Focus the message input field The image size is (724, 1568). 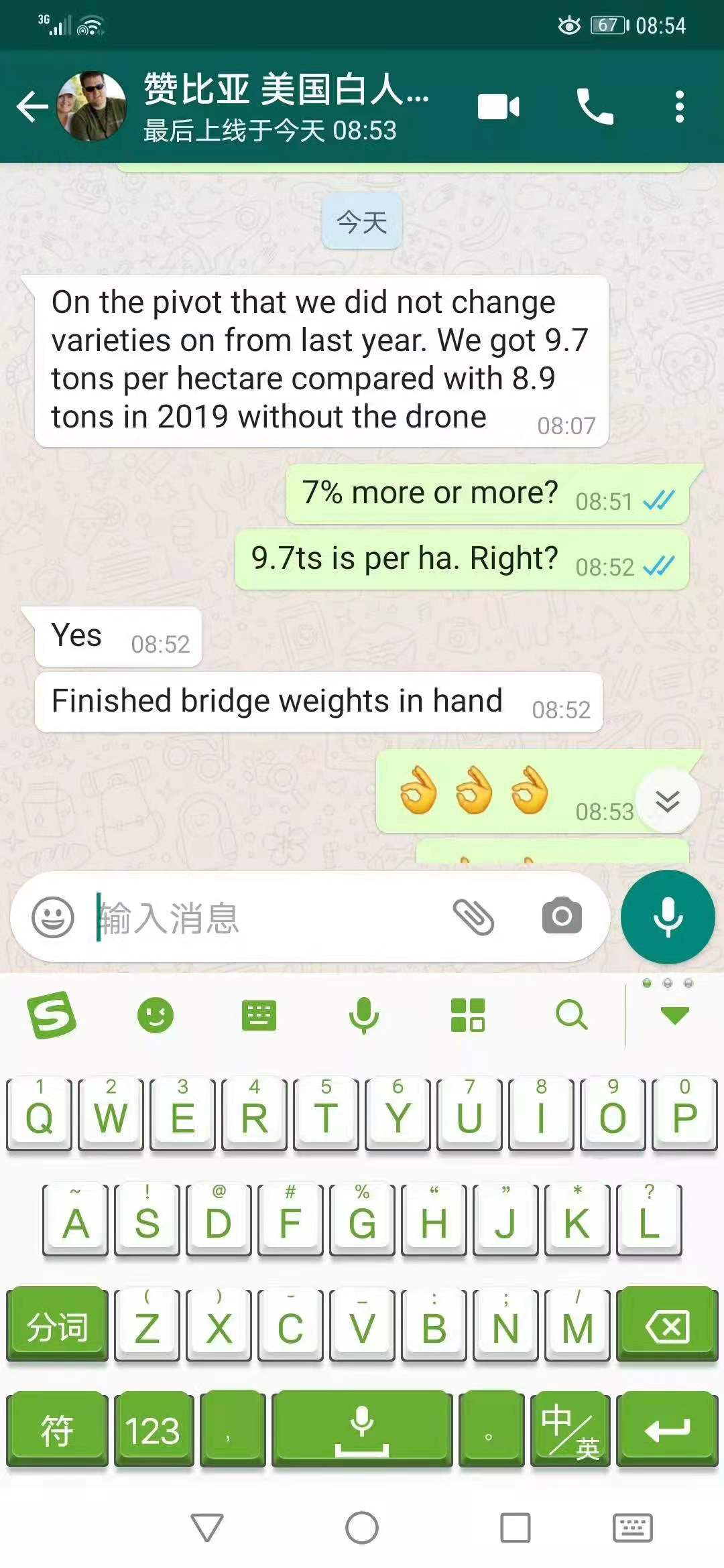point(268,917)
